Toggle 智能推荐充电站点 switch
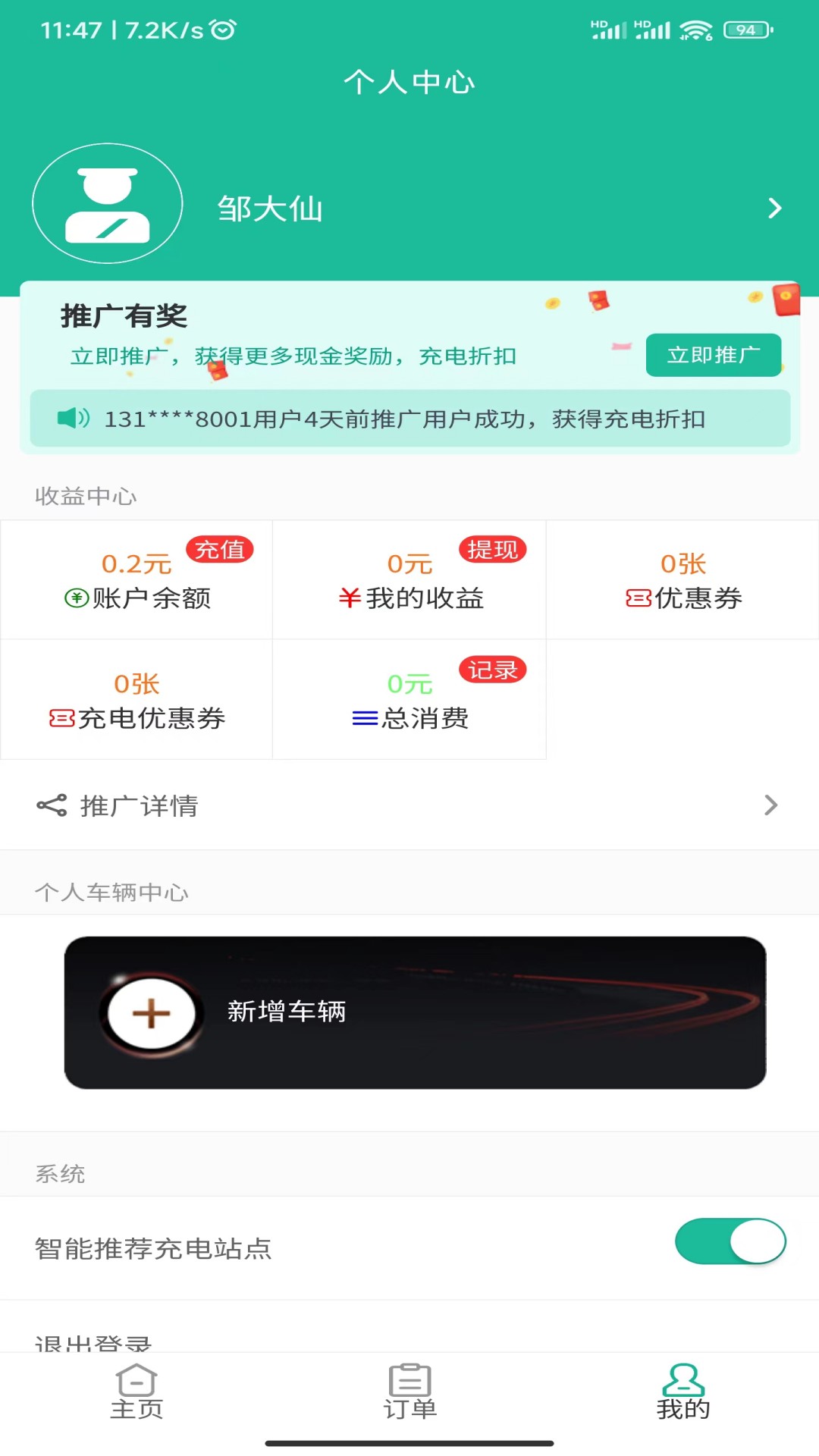The width and height of the screenshot is (819, 1456). [730, 1241]
